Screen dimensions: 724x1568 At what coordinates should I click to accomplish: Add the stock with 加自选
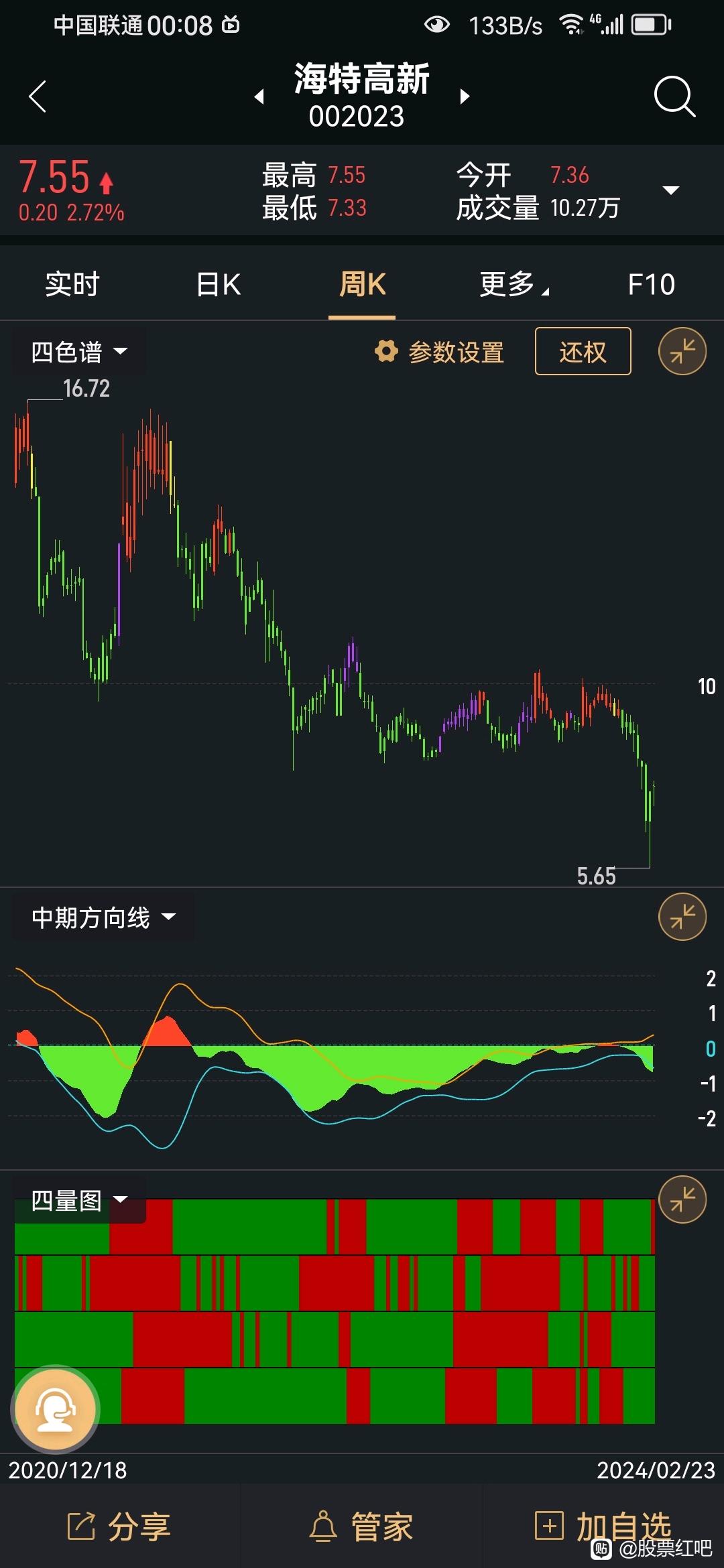[x=603, y=1526]
